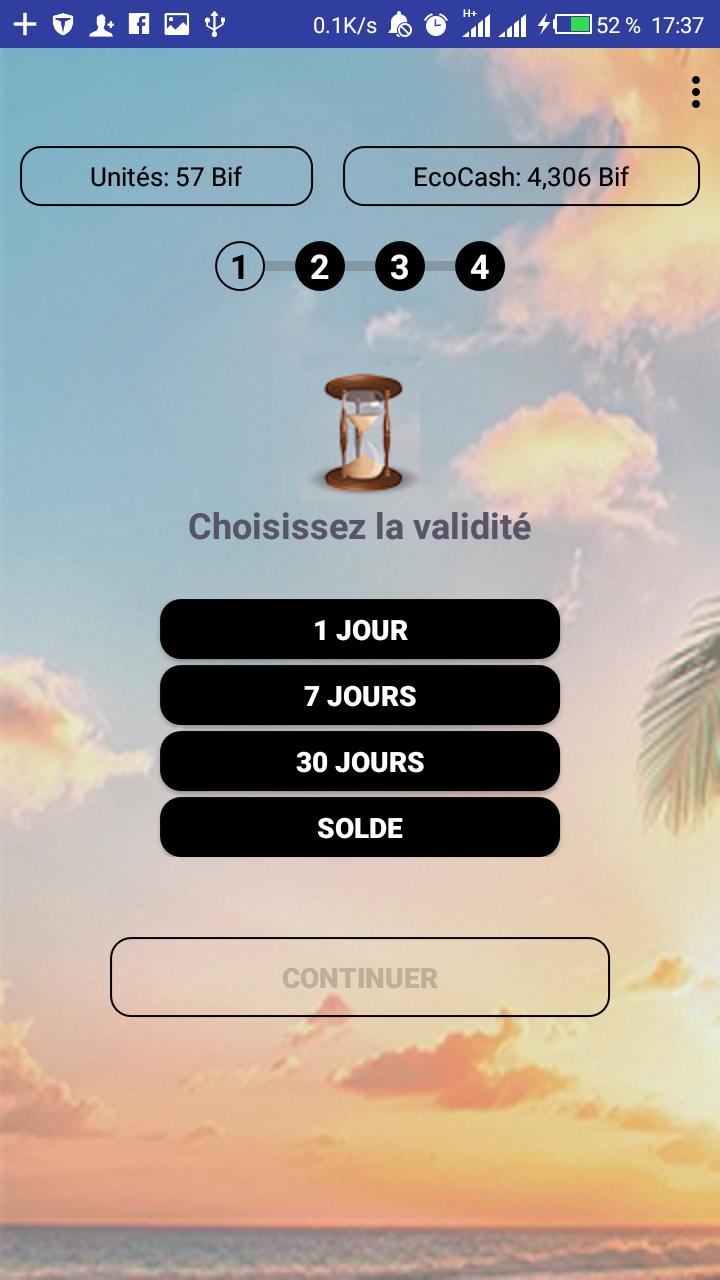Continue with the CONTINUER button
This screenshot has width=720, height=1280.
360,977
